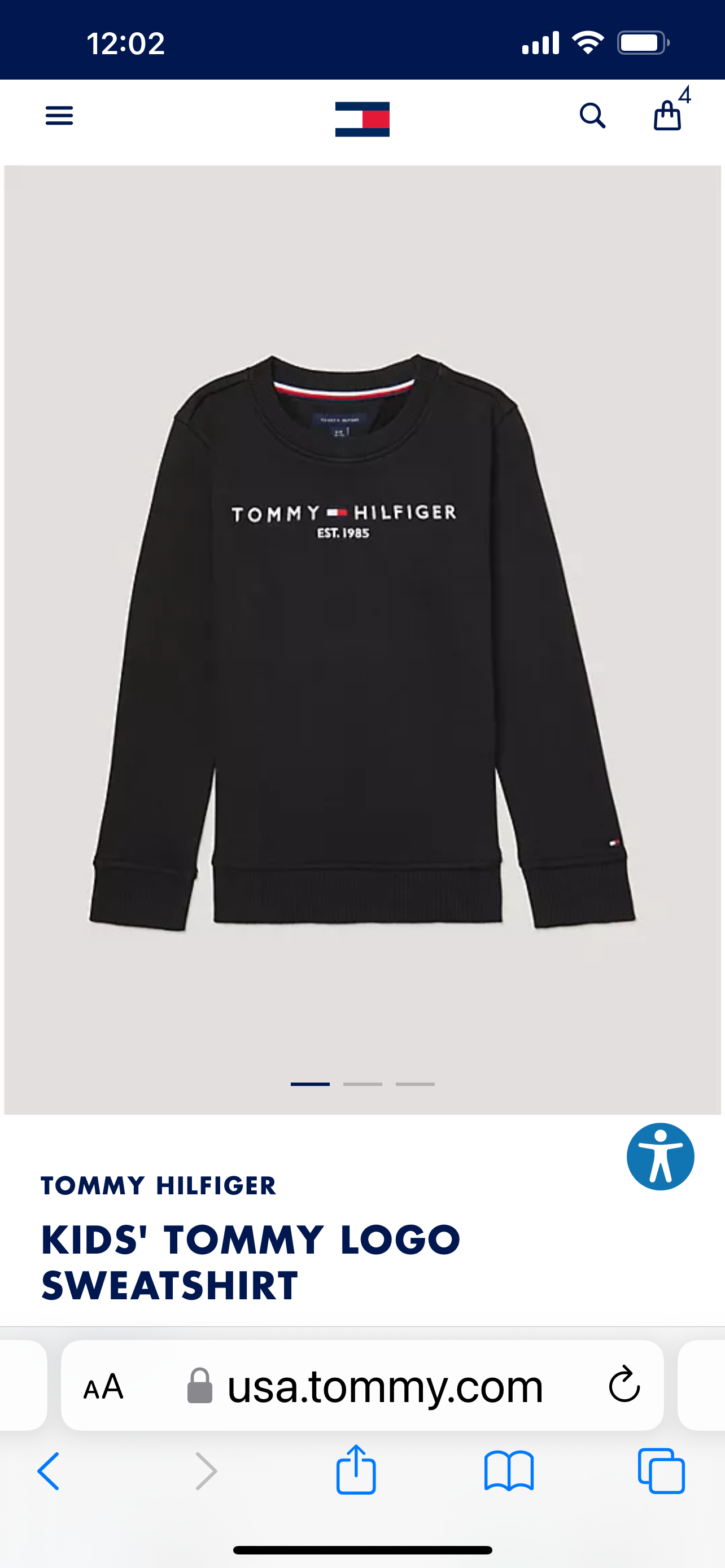
Task: Tap the usa.tommy.com address bar
Action: click(x=385, y=1387)
